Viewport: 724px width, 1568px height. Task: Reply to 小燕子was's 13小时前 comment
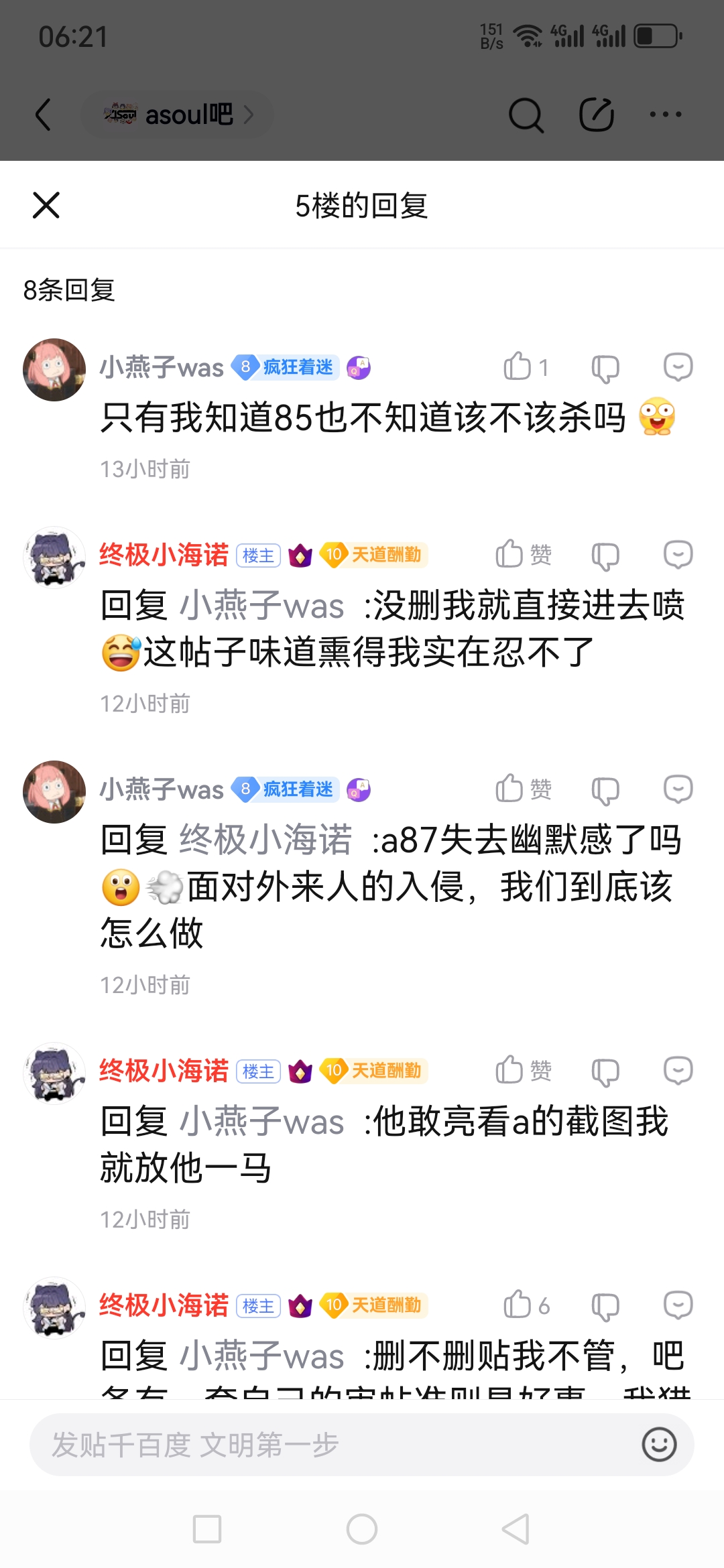click(x=678, y=367)
